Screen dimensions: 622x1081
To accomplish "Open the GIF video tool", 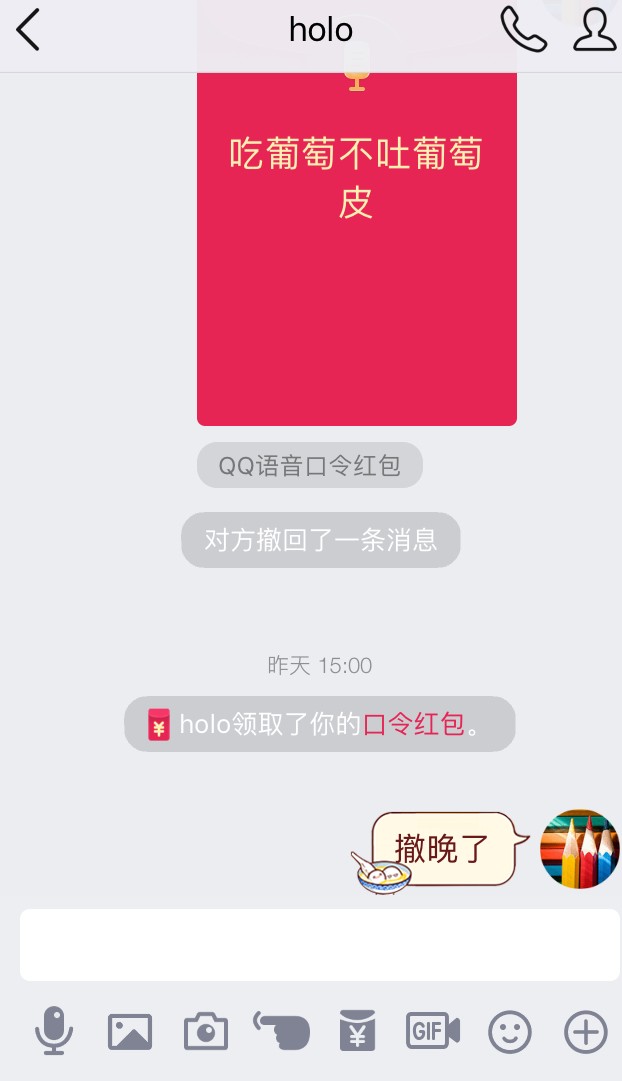I will click(432, 1031).
